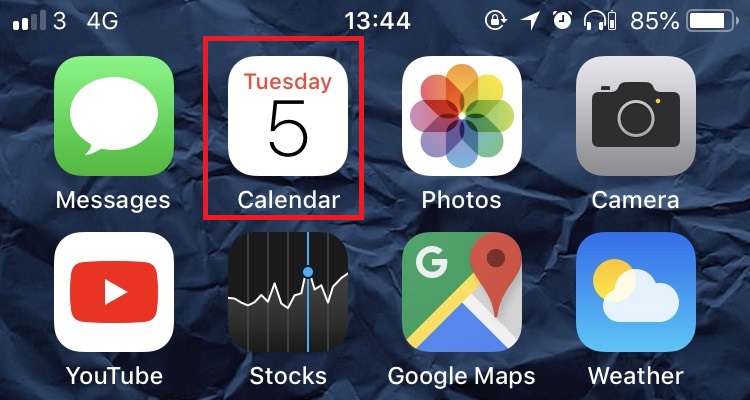Tap the Stocks app icon
This screenshot has height=400, width=750.
tap(288, 292)
